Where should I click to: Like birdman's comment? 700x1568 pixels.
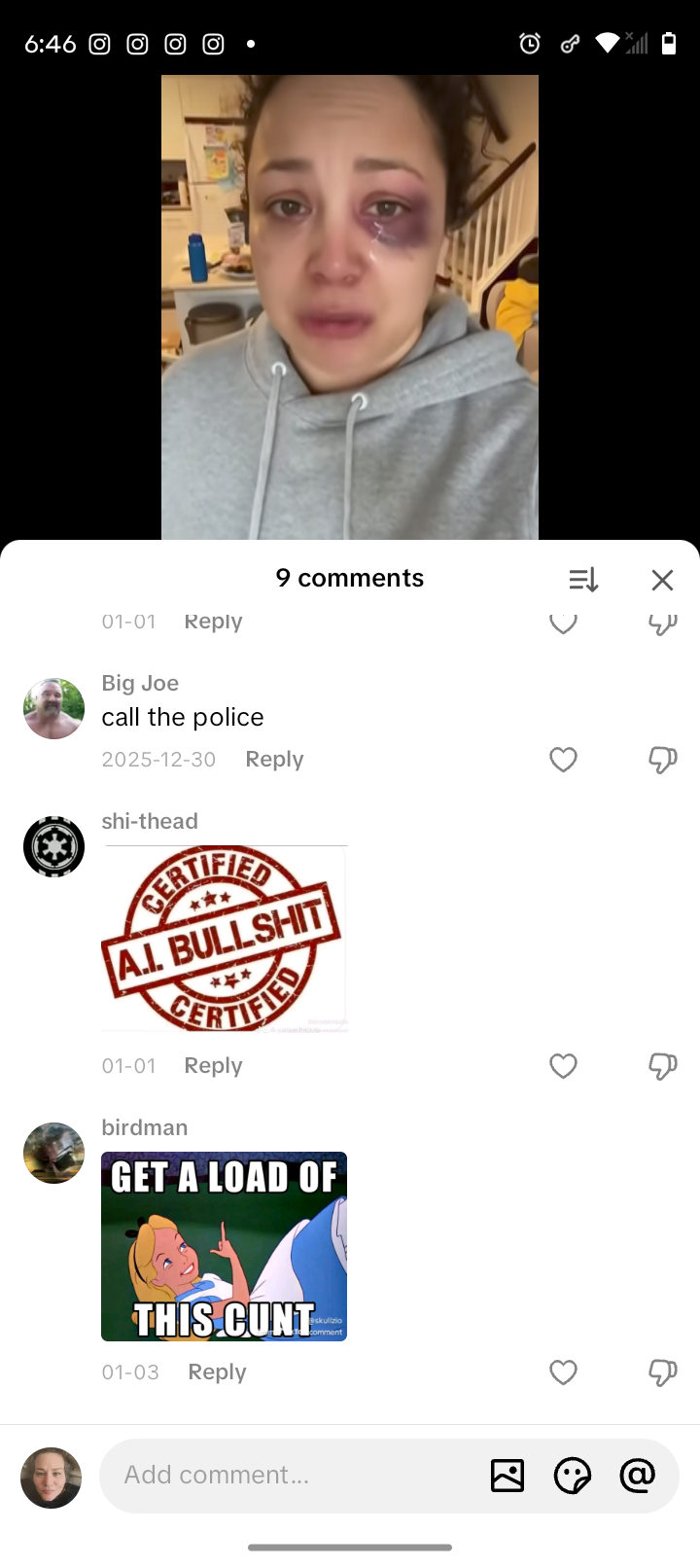click(564, 1372)
